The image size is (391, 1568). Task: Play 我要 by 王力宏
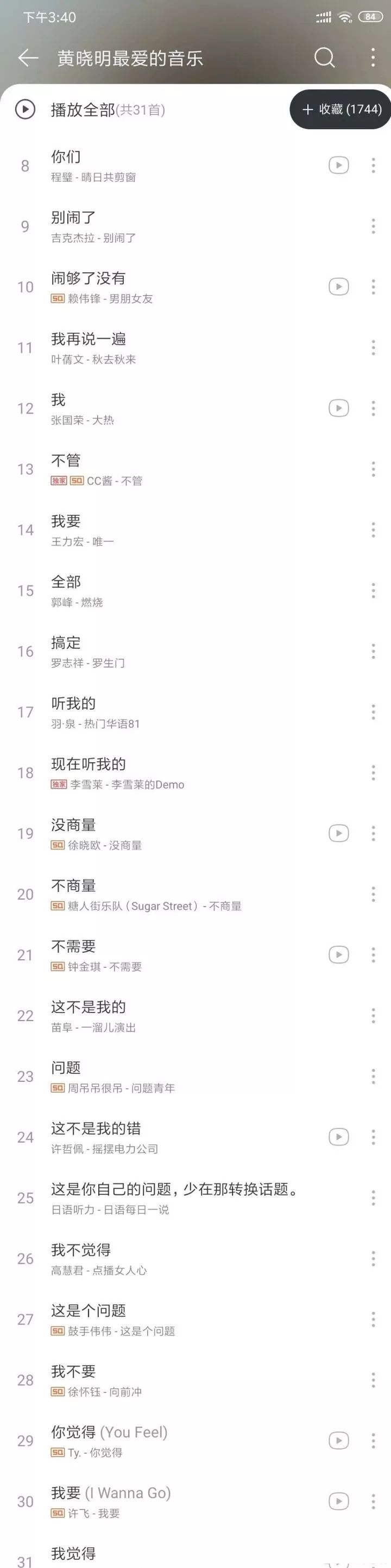coord(152,530)
